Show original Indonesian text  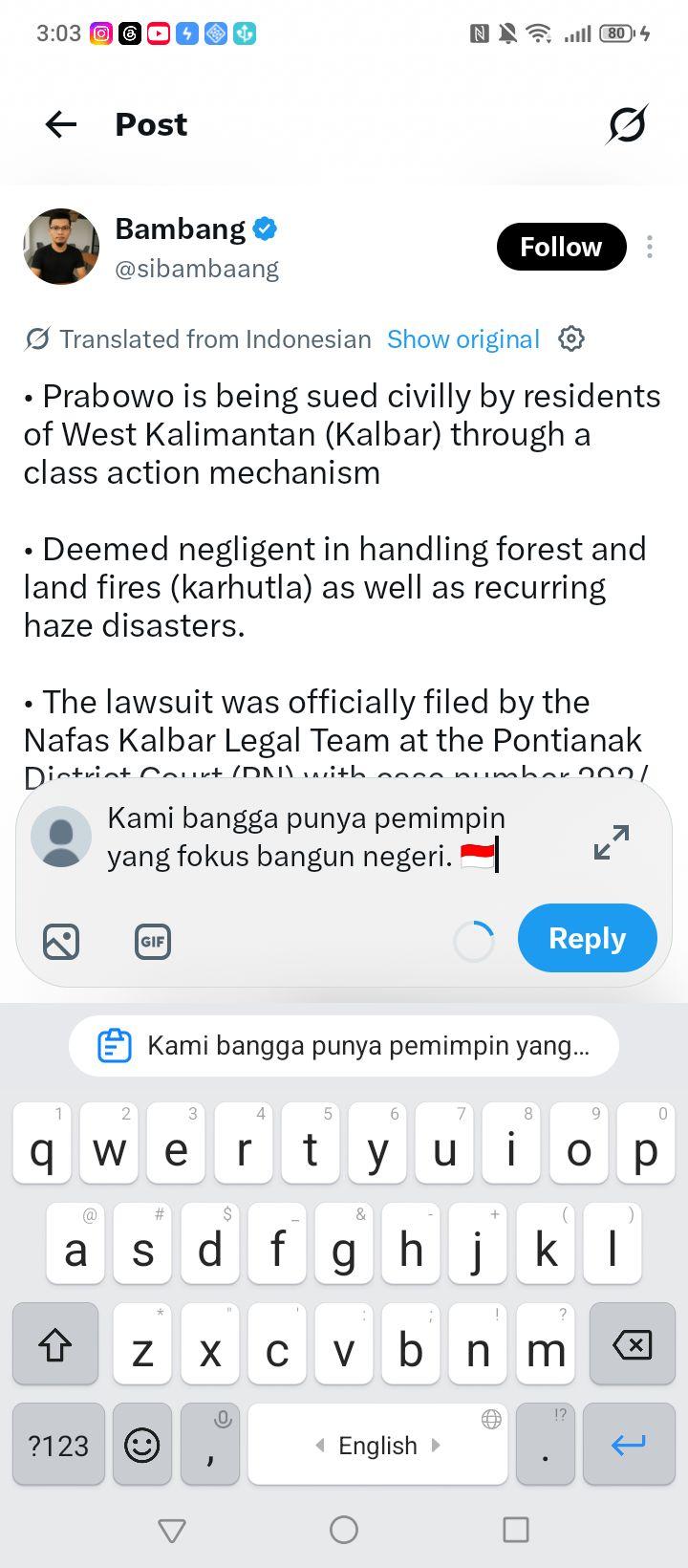pos(463,339)
